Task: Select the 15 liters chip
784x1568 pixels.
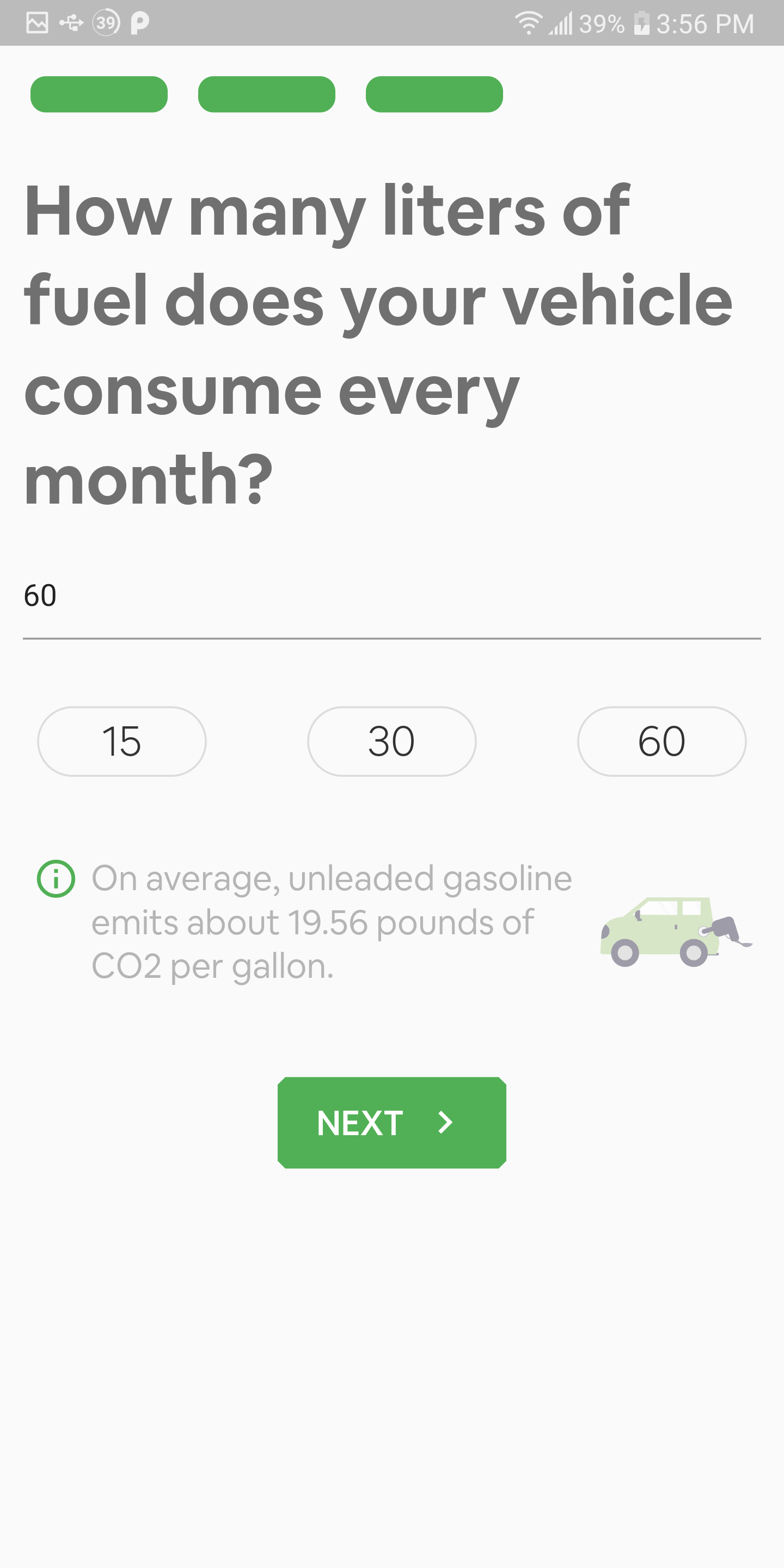Action: tap(122, 742)
